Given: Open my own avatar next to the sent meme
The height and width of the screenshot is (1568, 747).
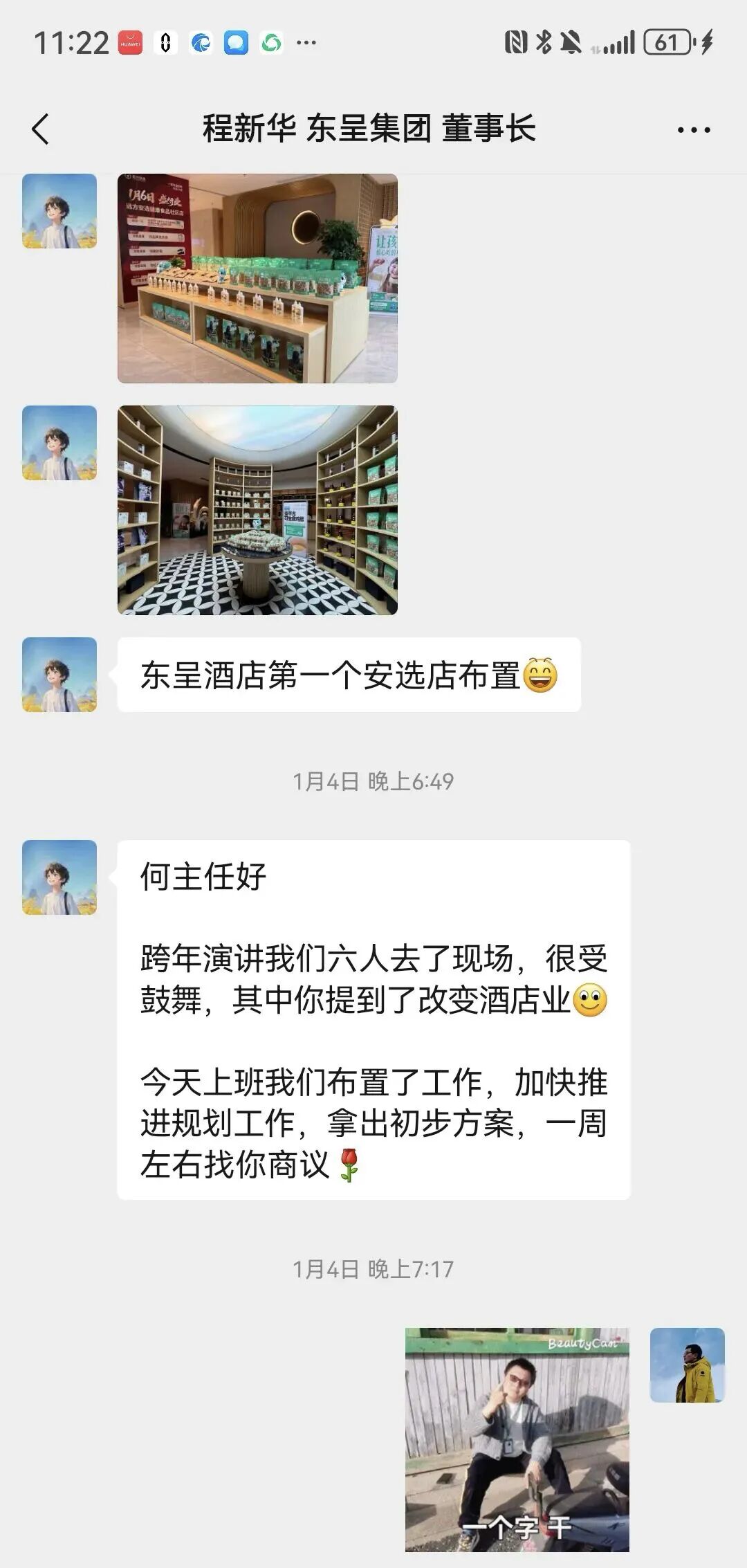Looking at the screenshot, I should click(687, 1365).
